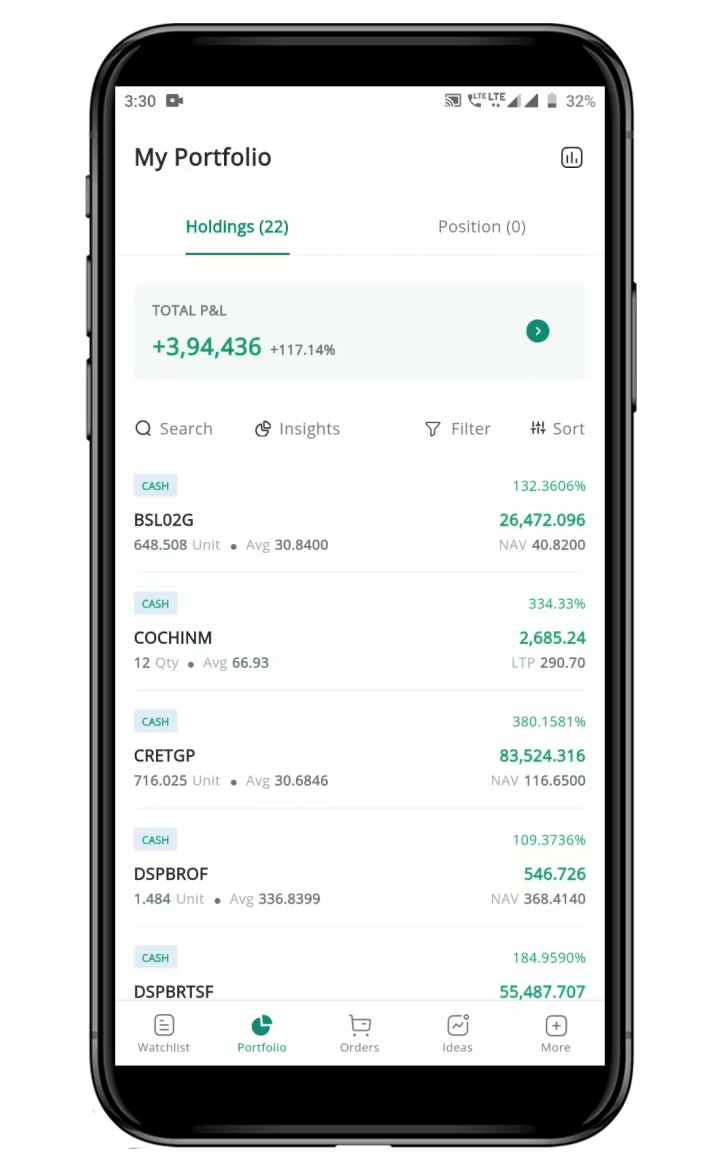Open the COCHINM holding

point(359,638)
